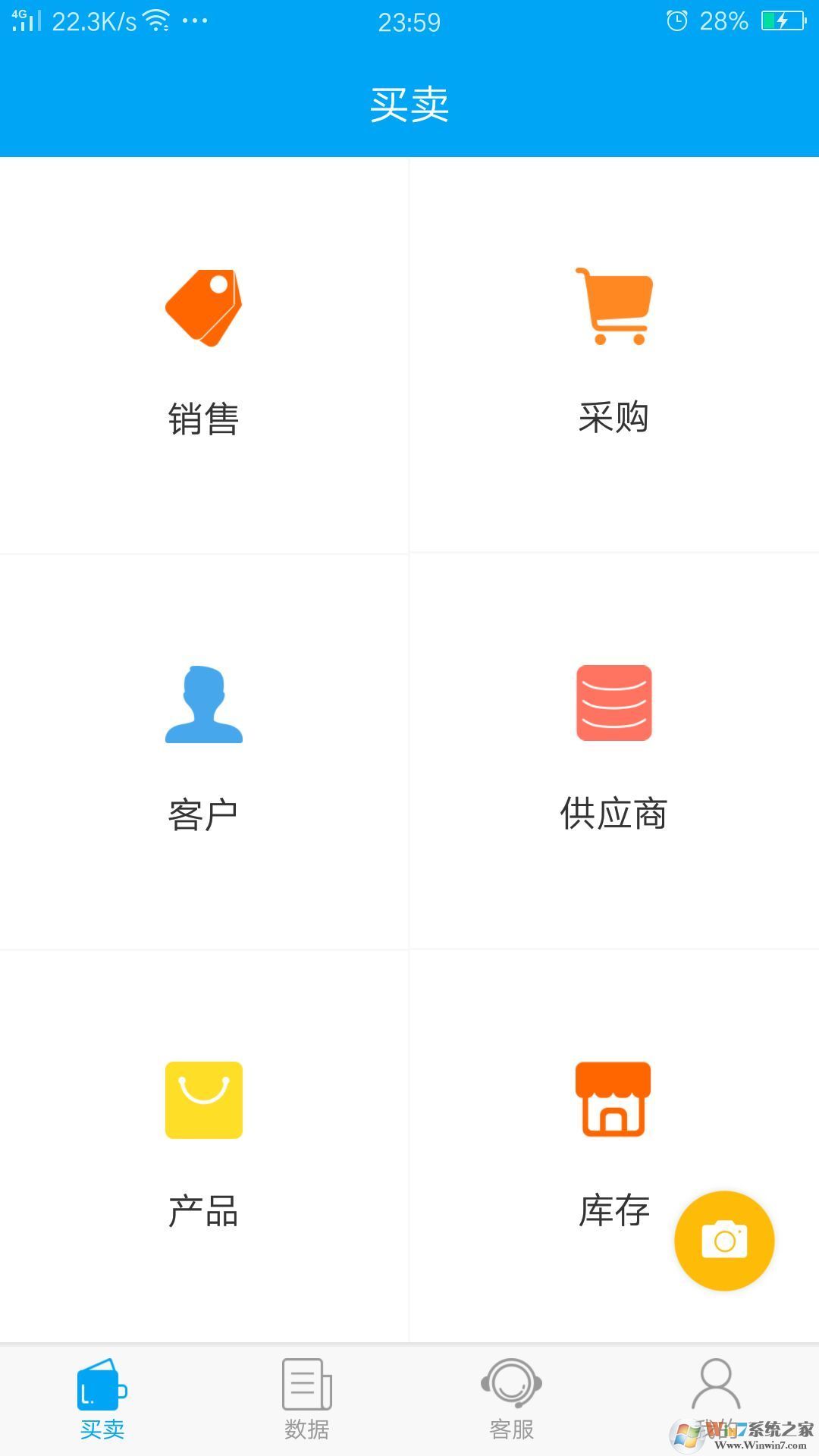Image resolution: width=819 pixels, height=1456 pixels.
Task: Tap the orange sales tag icon above 销售
Action: [x=203, y=307]
